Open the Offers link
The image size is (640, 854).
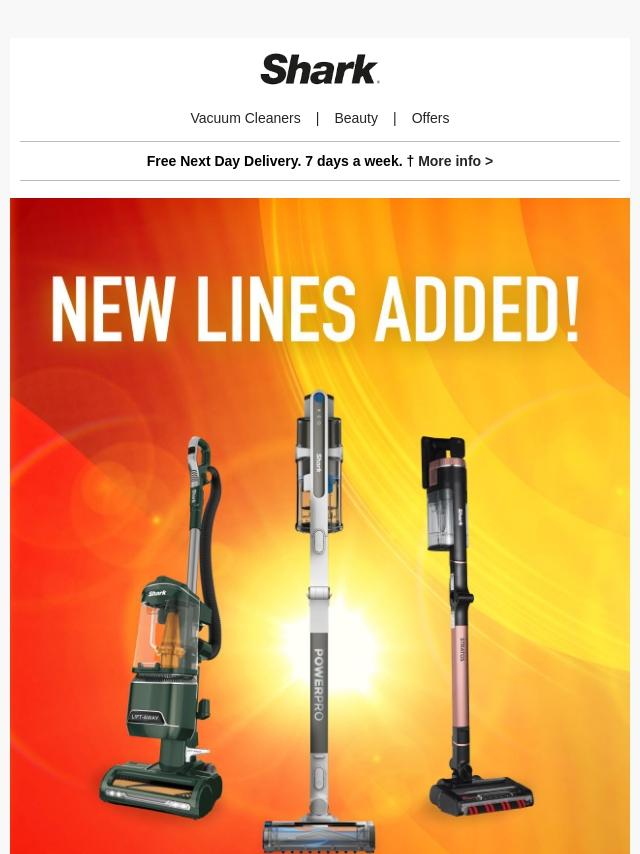point(430,118)
